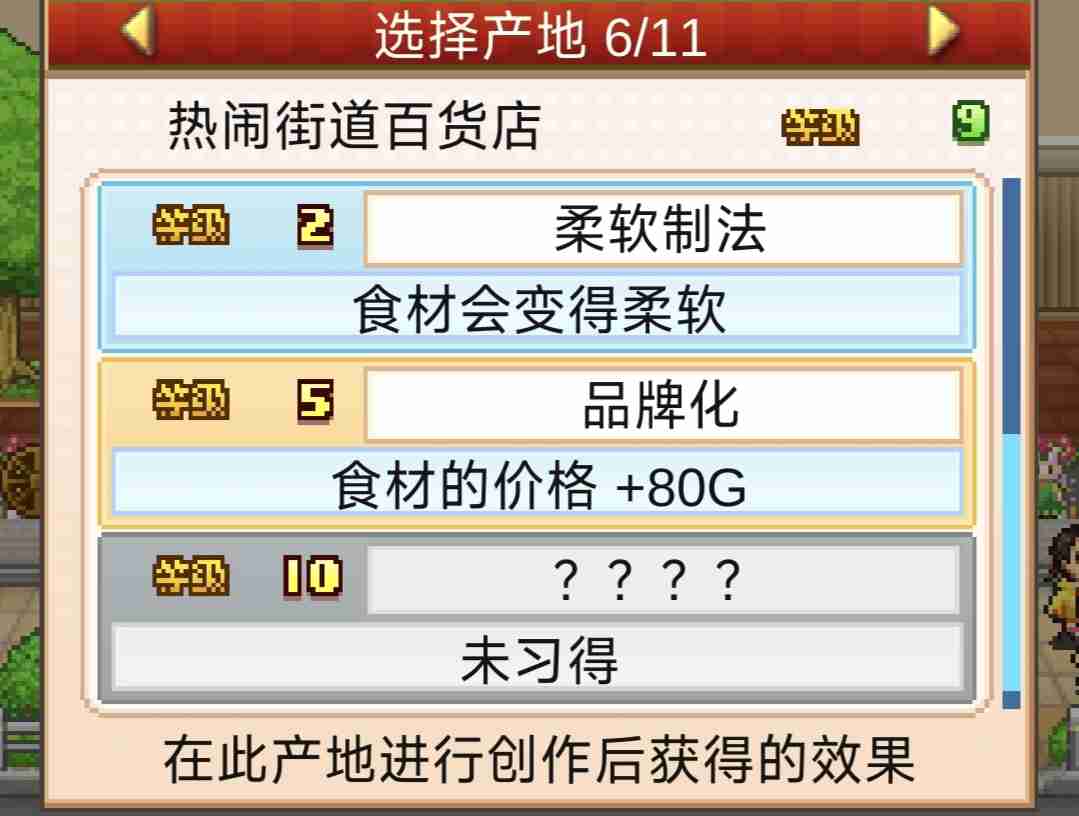The height and width of the screenshot is (816, 1079).
Task: Select the 品牌化 level 5 effect
Action: pyautogui.click(x=537, y=443)
